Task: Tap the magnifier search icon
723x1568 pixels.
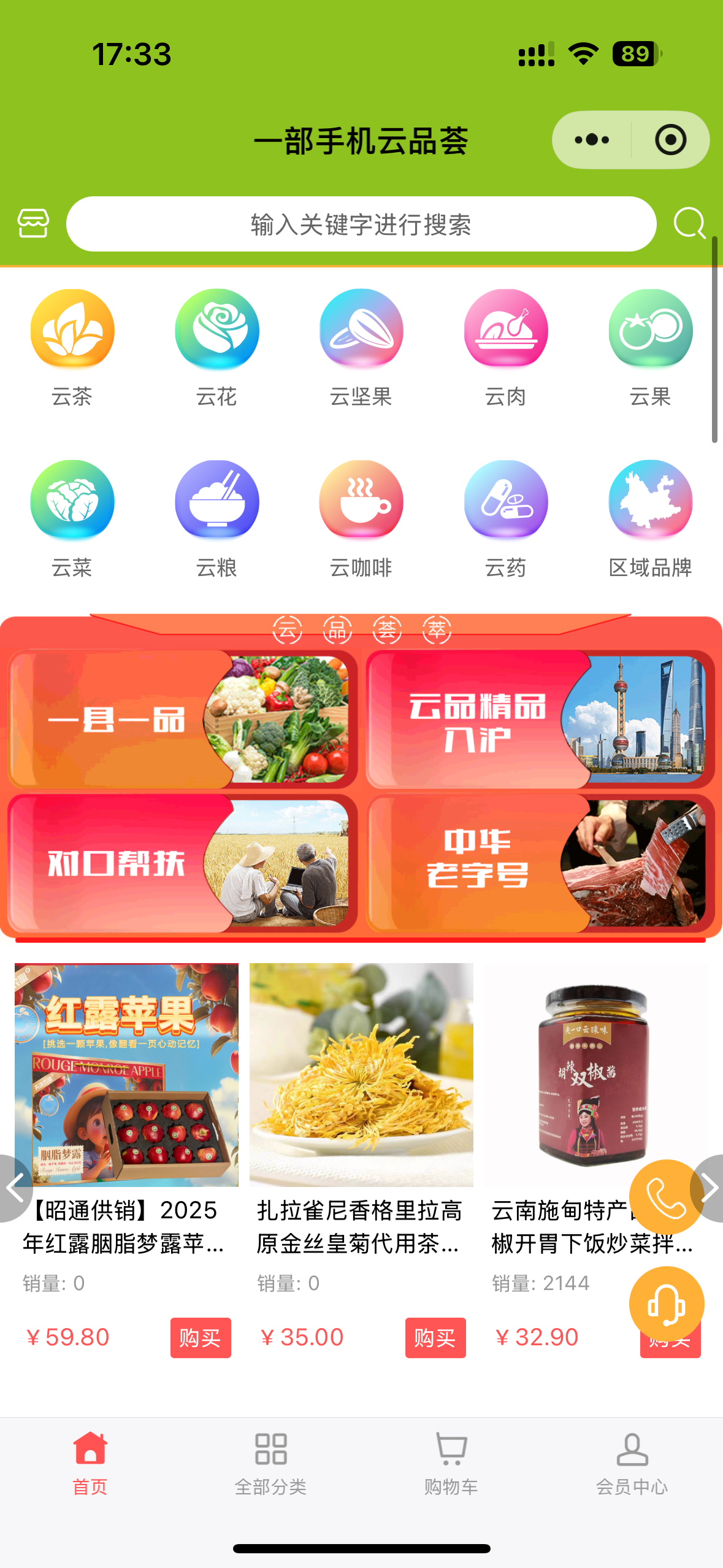Action: [x=689, y=223]
